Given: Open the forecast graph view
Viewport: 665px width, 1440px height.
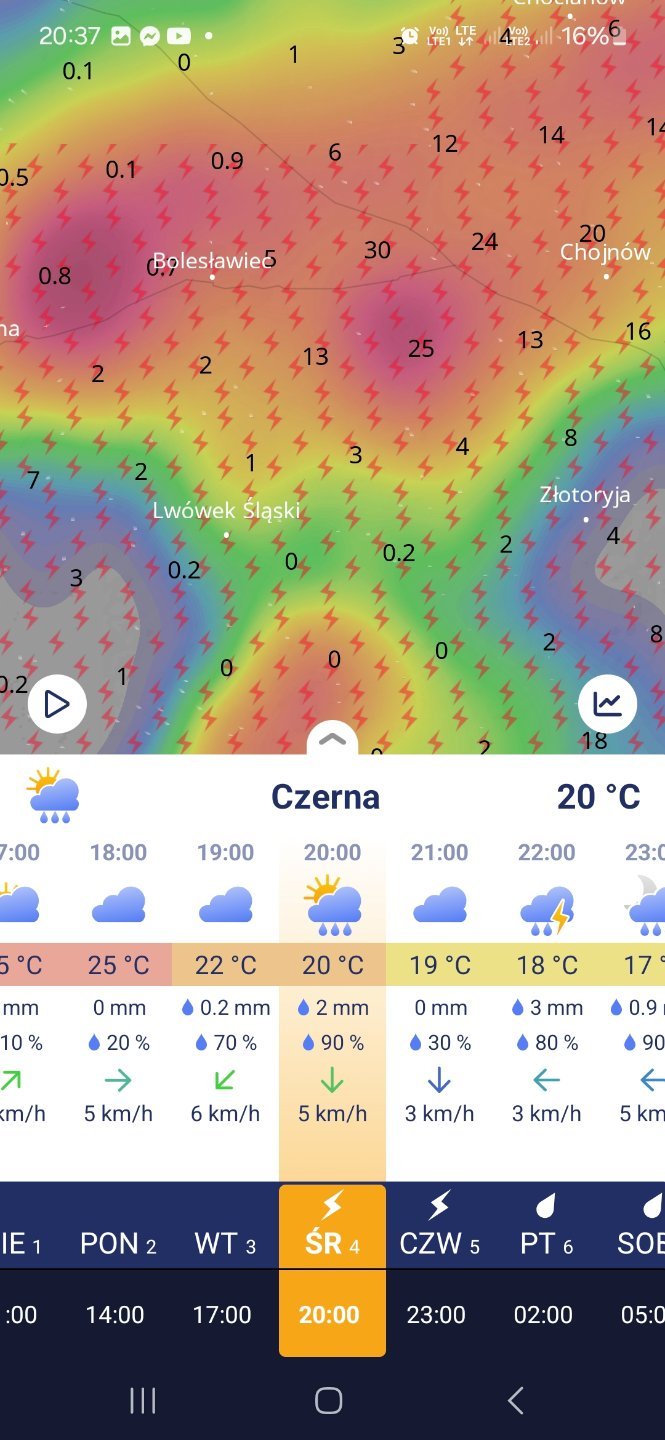Looking at the screenshot, I should 607,704.
